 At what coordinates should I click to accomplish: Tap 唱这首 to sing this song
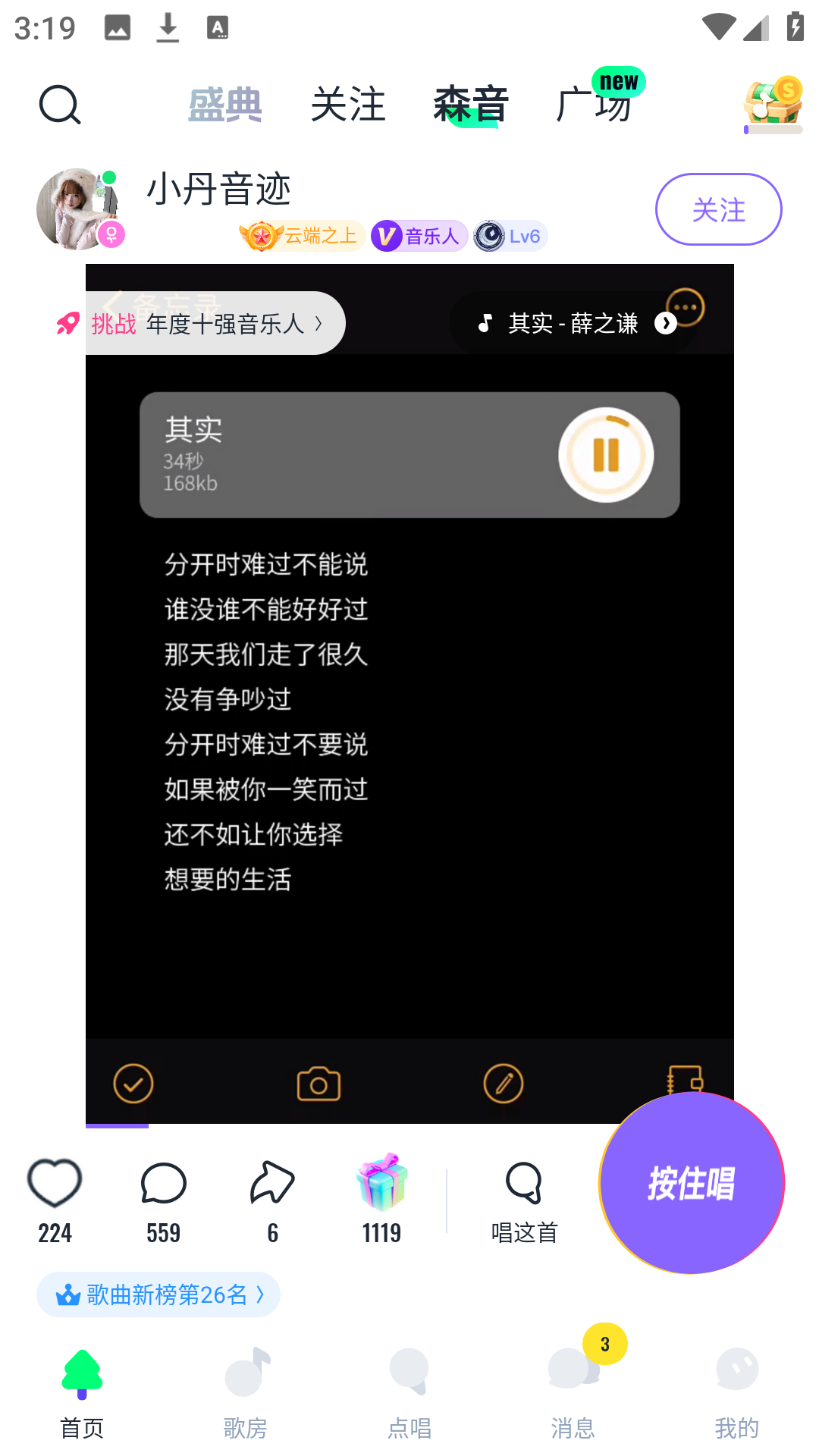[524, 1200]
